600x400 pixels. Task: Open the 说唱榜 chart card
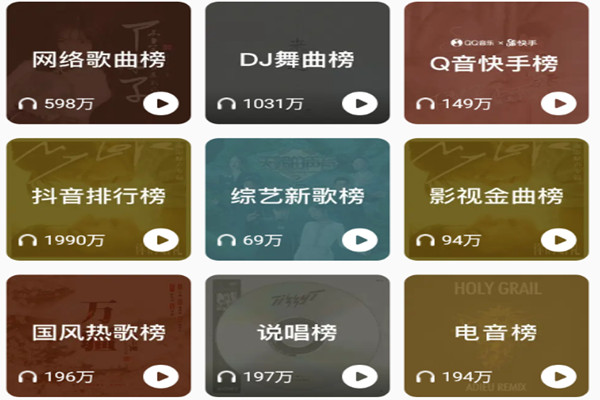[x=297, y=332]
